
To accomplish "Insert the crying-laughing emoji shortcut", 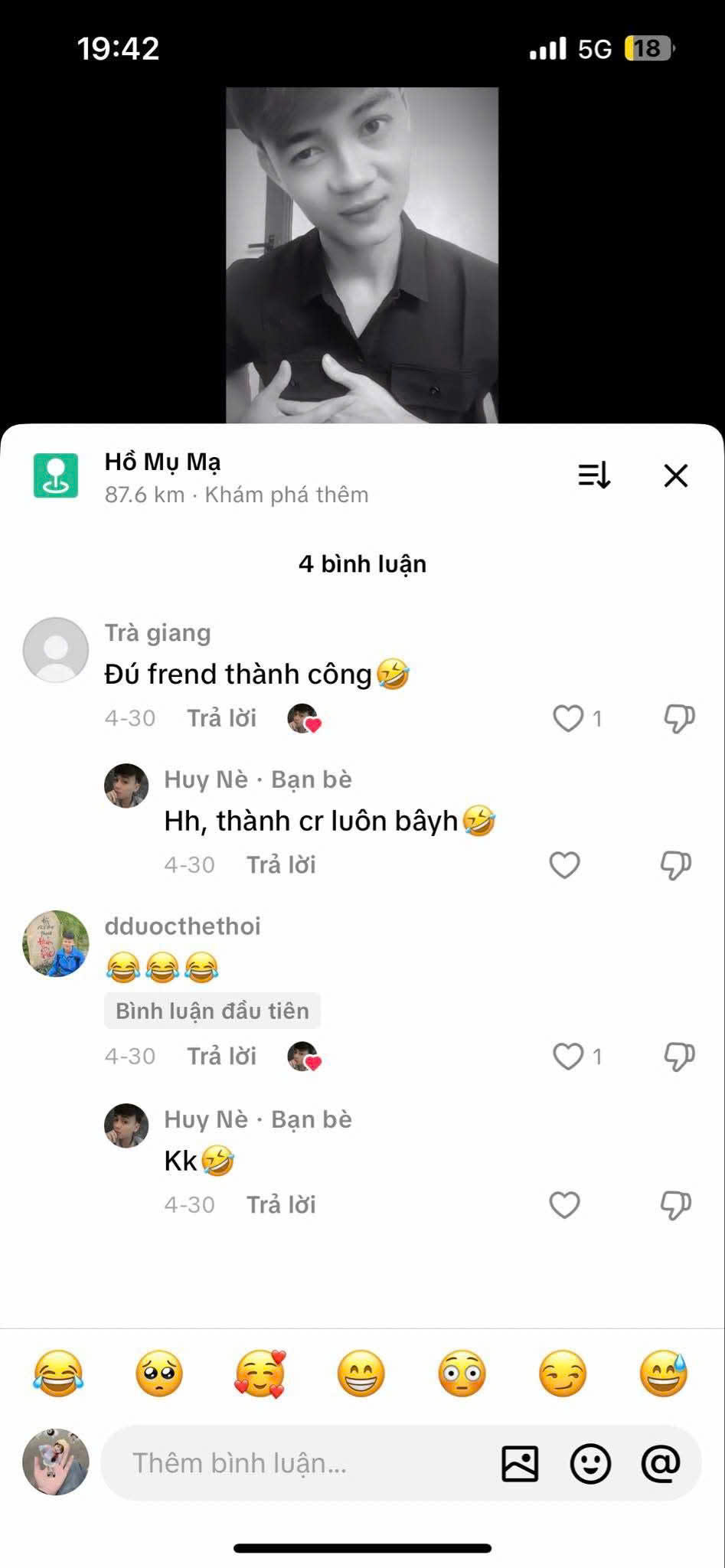I will pyautogui.click(x=58, y=1374).
